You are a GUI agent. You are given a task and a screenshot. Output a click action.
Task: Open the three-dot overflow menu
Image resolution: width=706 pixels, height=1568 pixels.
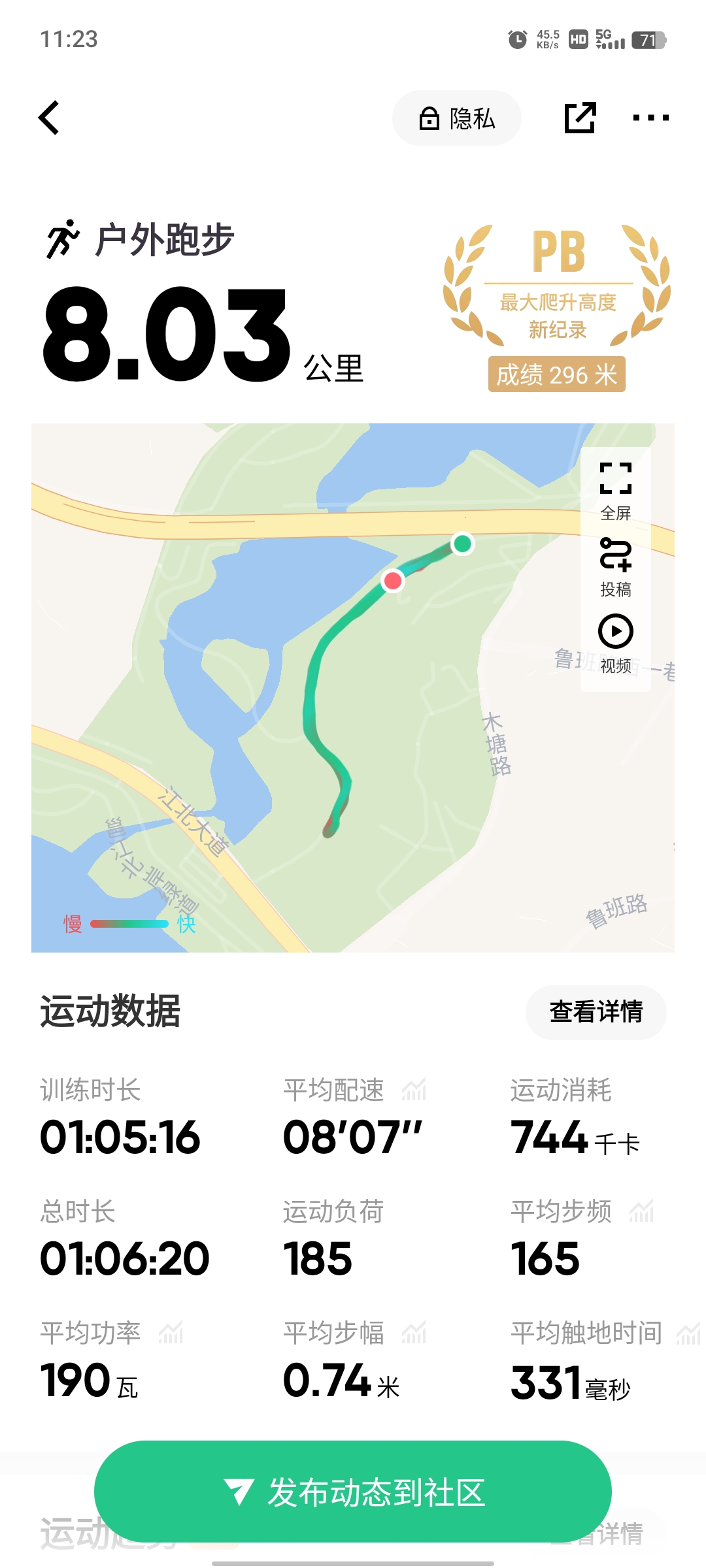click(650, 118)
